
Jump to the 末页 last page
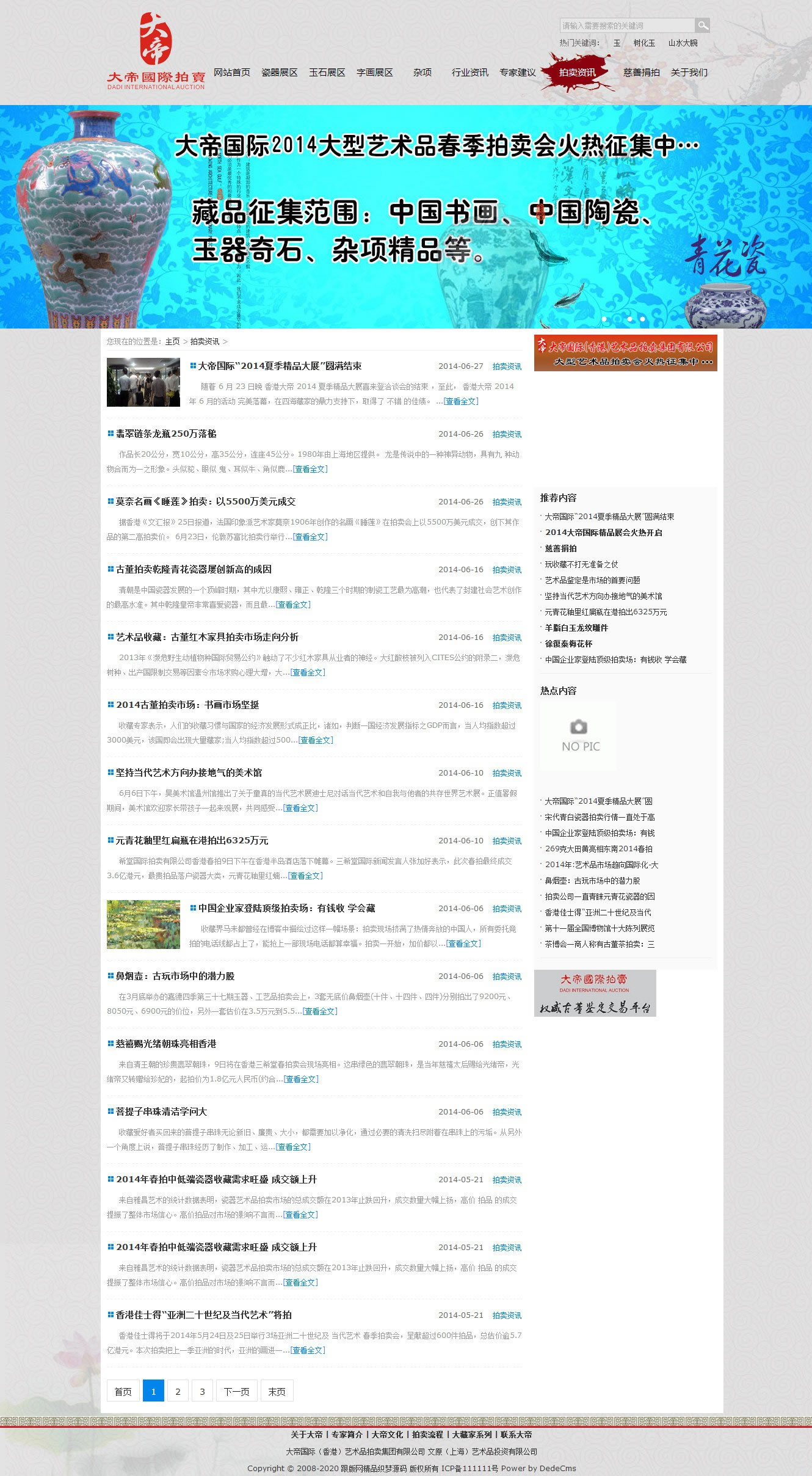(277, 1391)
